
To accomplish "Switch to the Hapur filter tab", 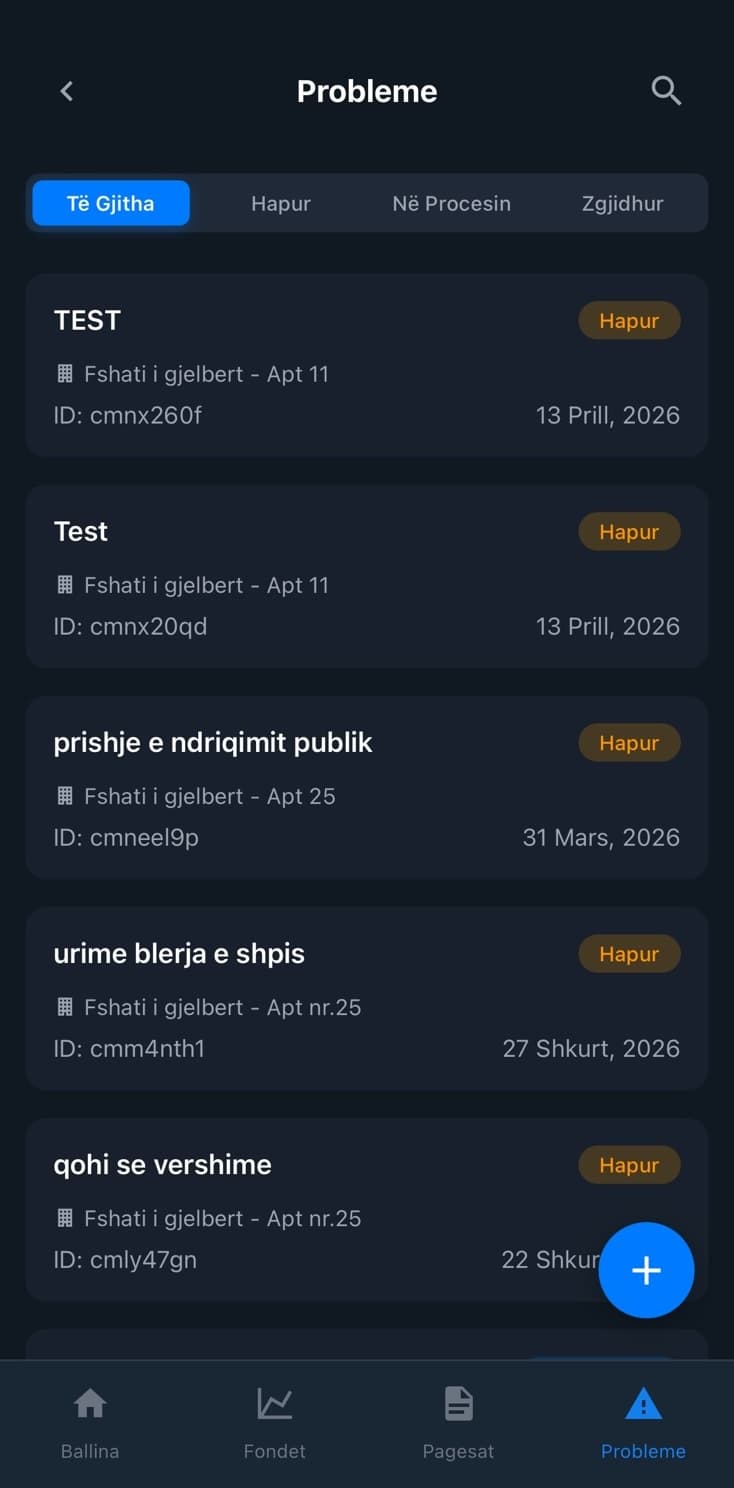I will [281, 203].
